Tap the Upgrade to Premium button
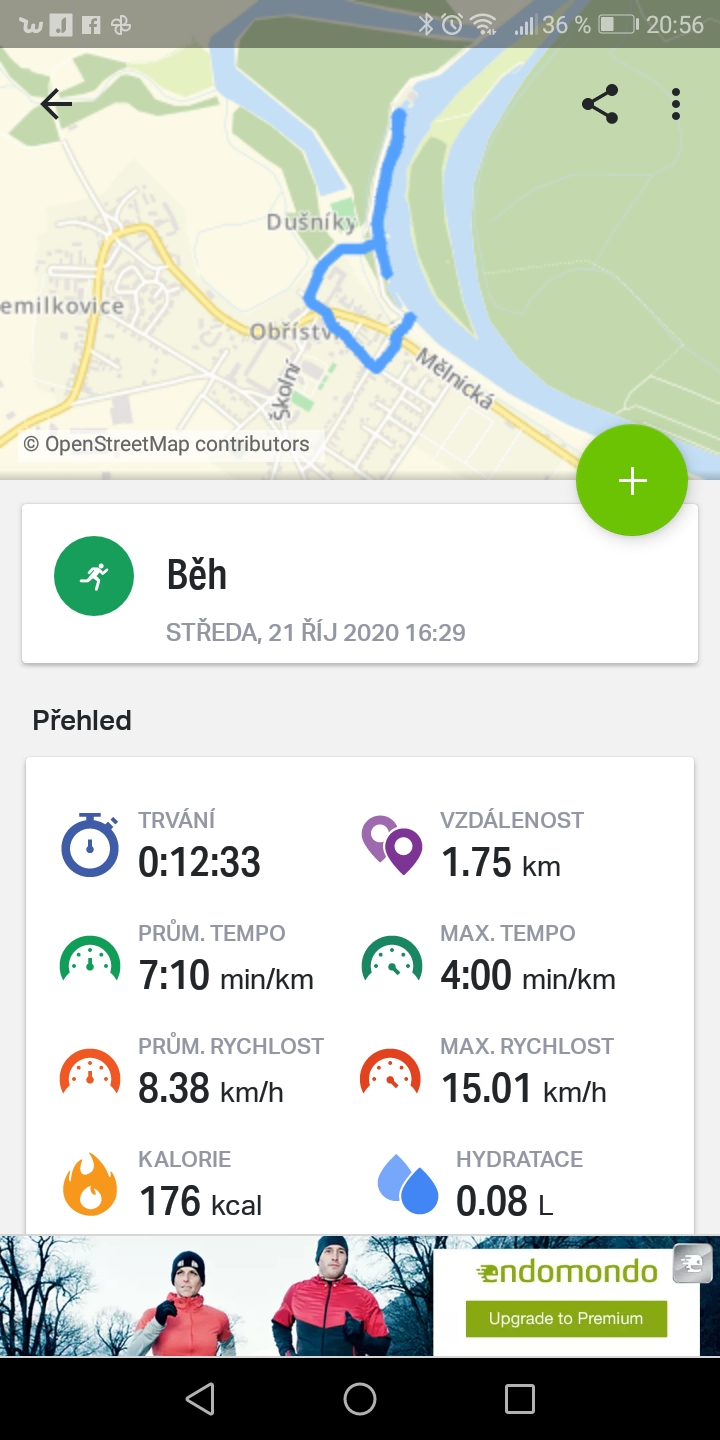The width and height of the screenshot is (720, 1440). (566, 1319)
